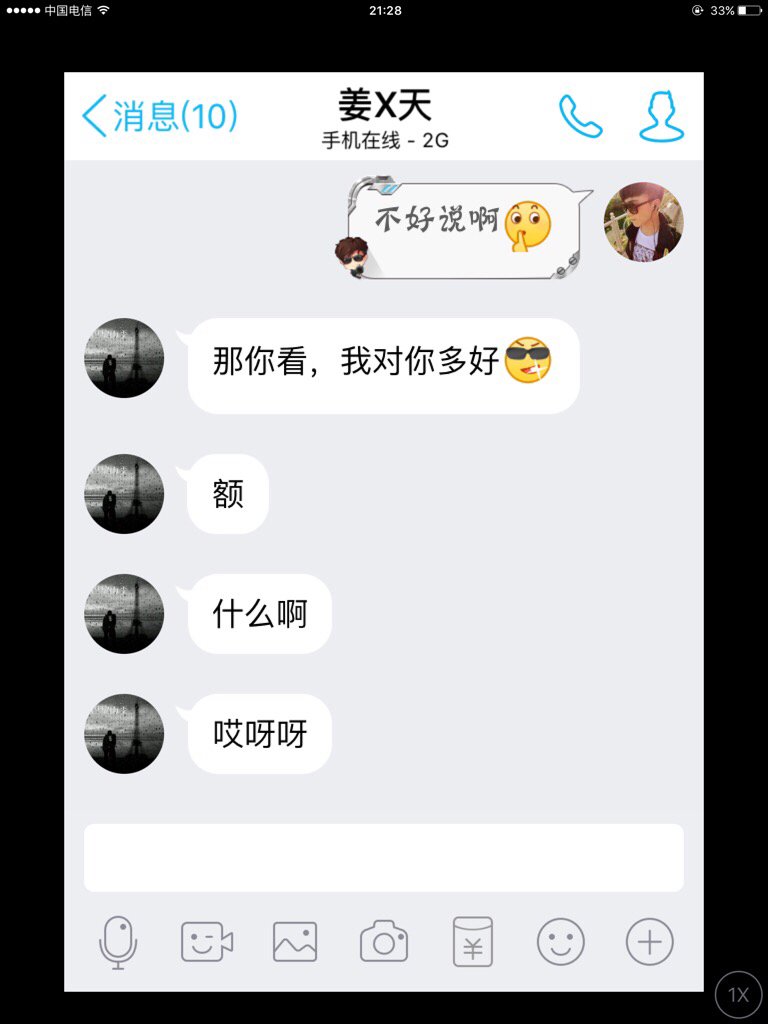The image size is (768, 1024).
Task: Record a voice message with the microphone
Action: 118,942
